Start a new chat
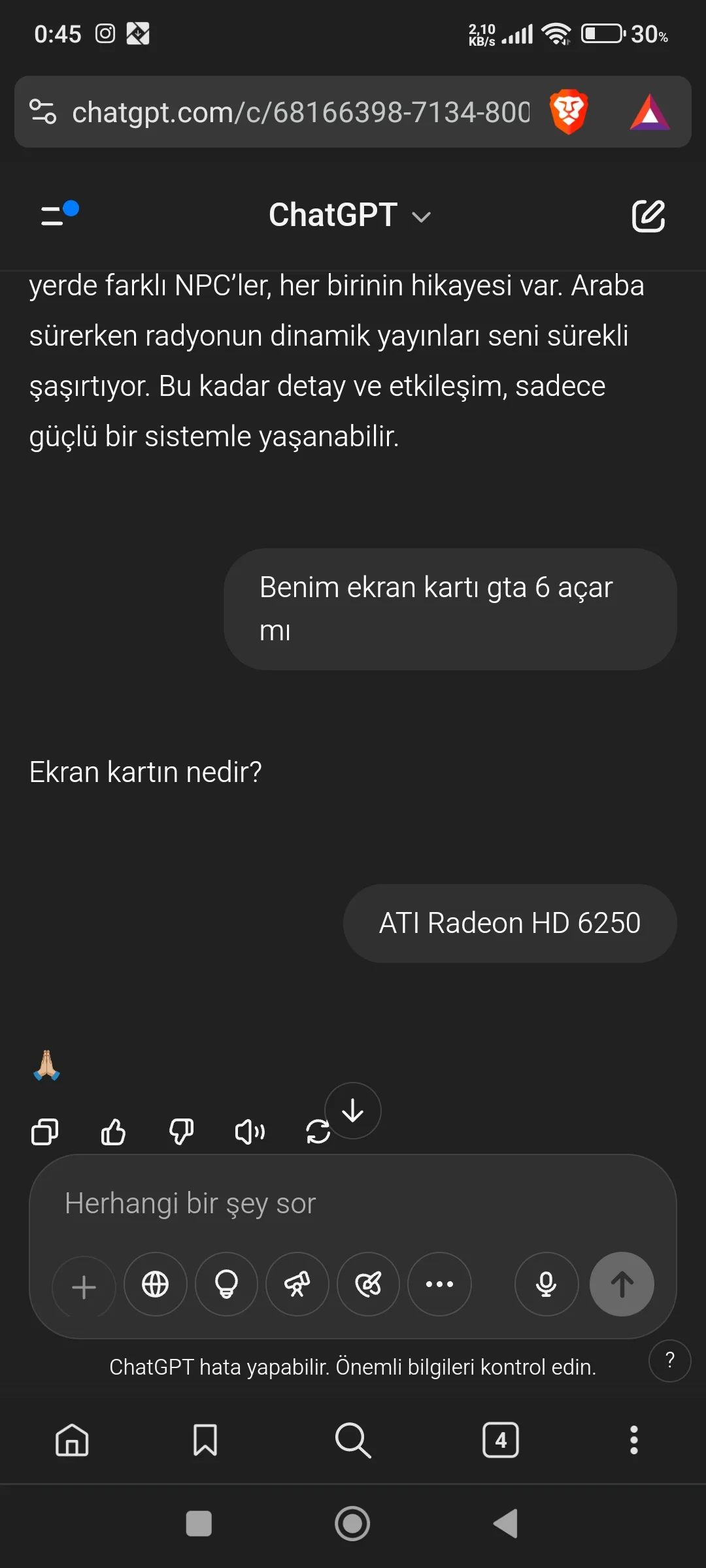 (x=648, y=216)
